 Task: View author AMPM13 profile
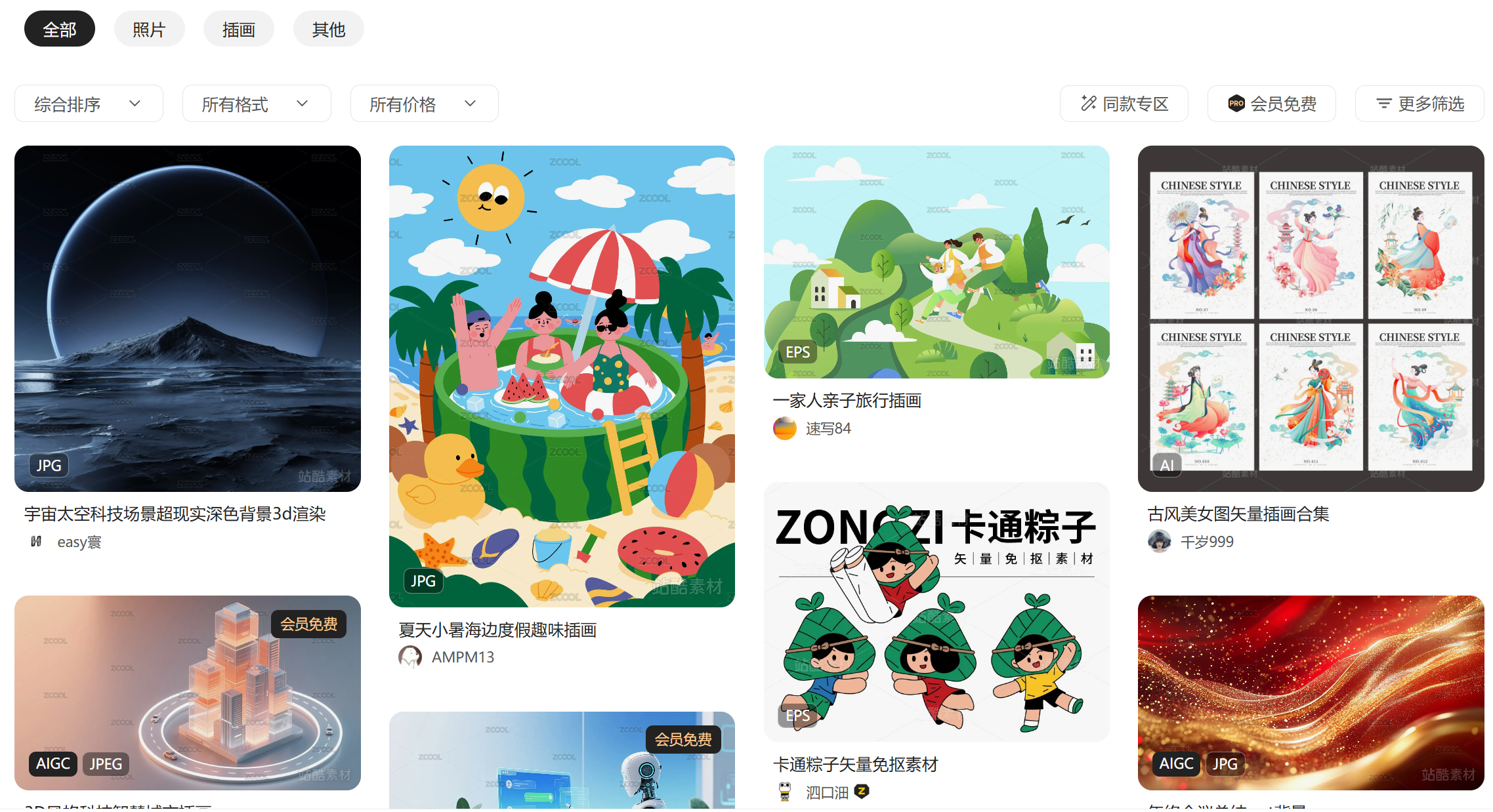pos(462,657)
